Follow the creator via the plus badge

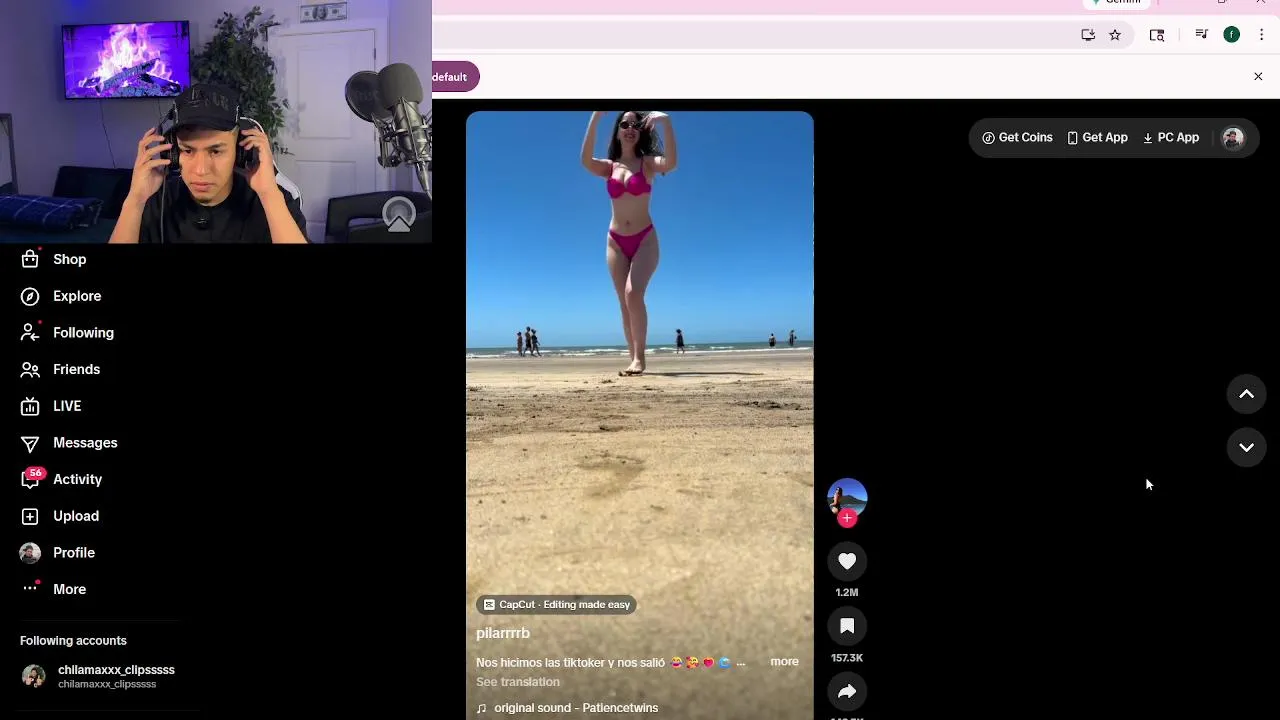847,518
